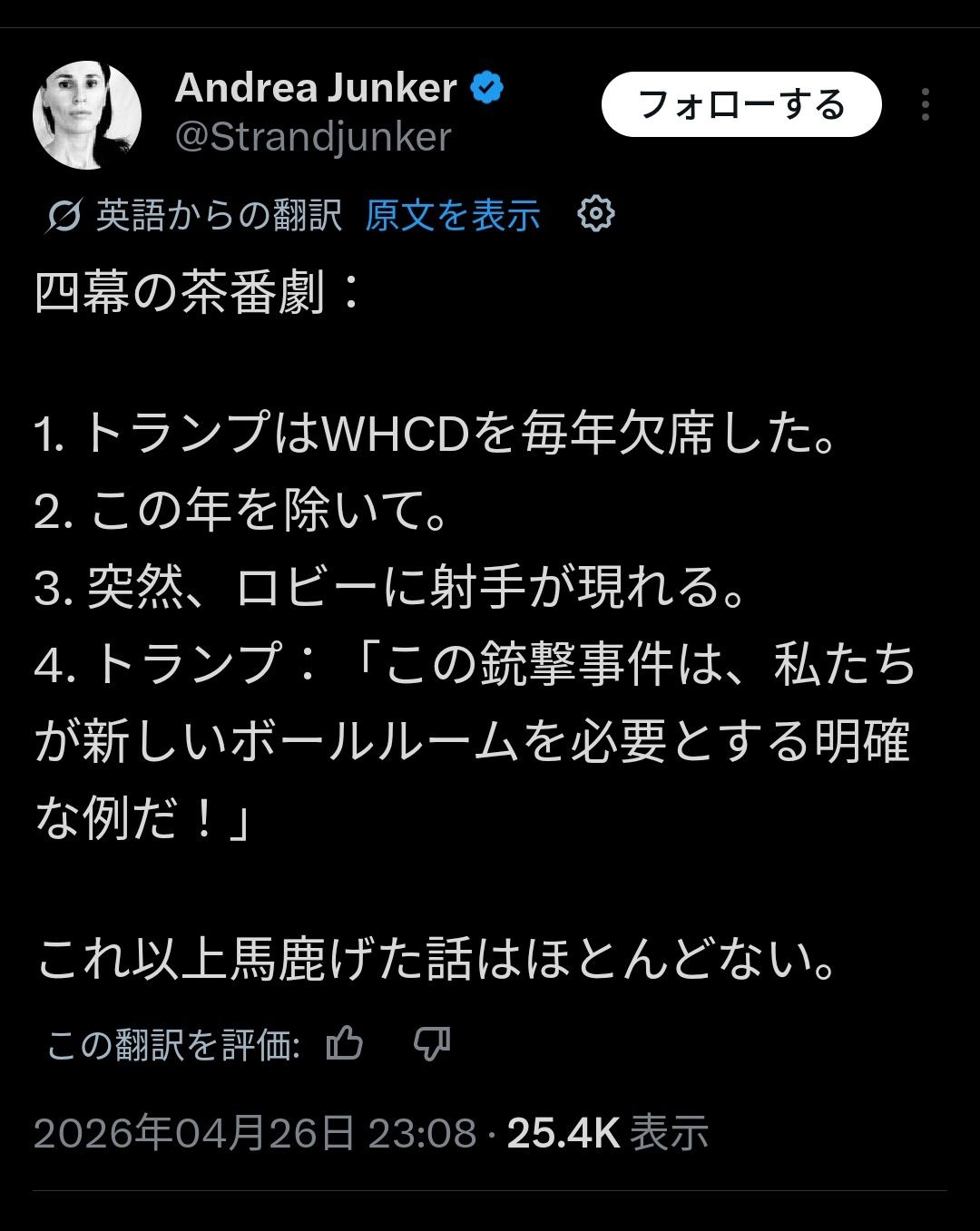This screenshot has height=1231, width=980.
Task: Open the @Strandjunker username handle
Action: click(x=313, y=138)
